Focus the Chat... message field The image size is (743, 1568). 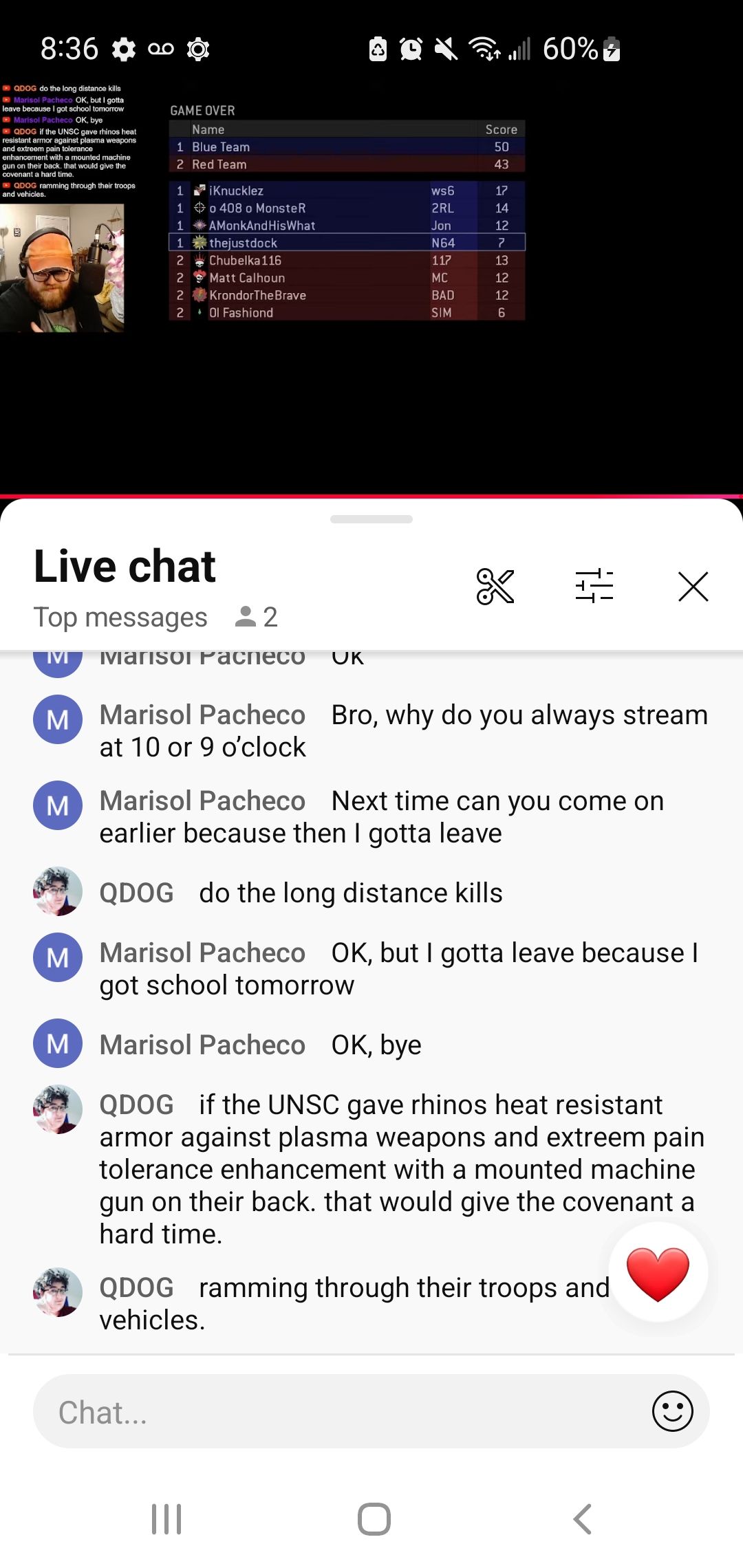click(337, 1412)
